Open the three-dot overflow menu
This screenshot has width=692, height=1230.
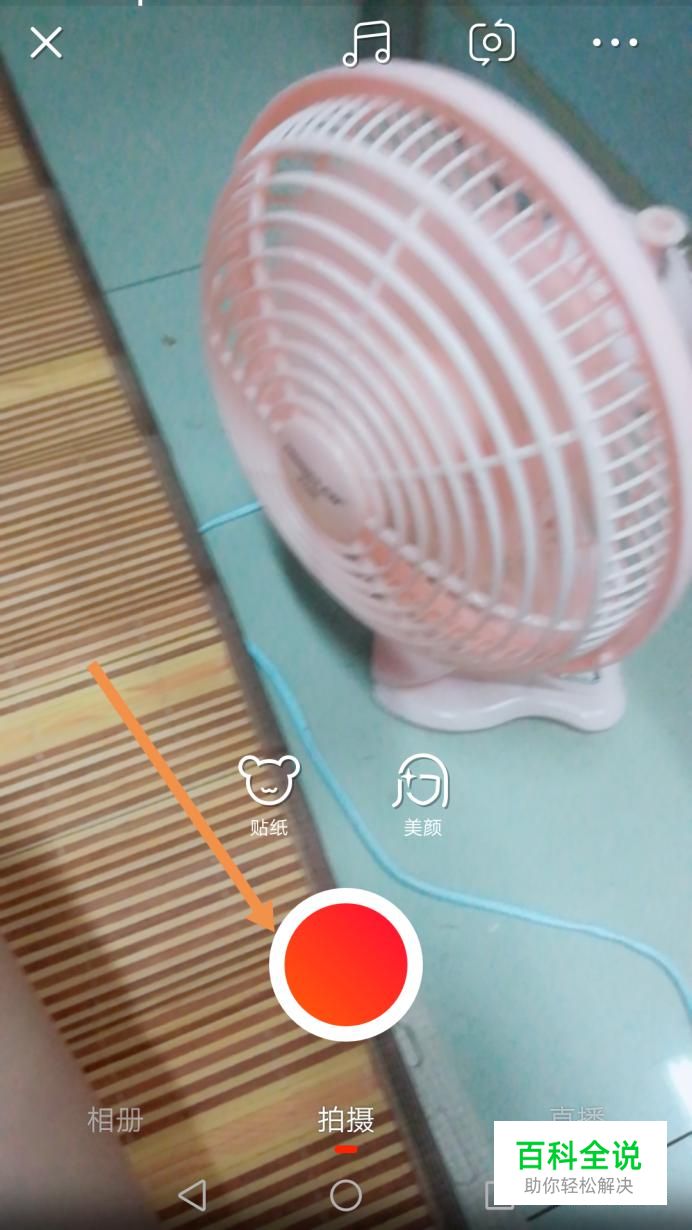coord(615,42)
